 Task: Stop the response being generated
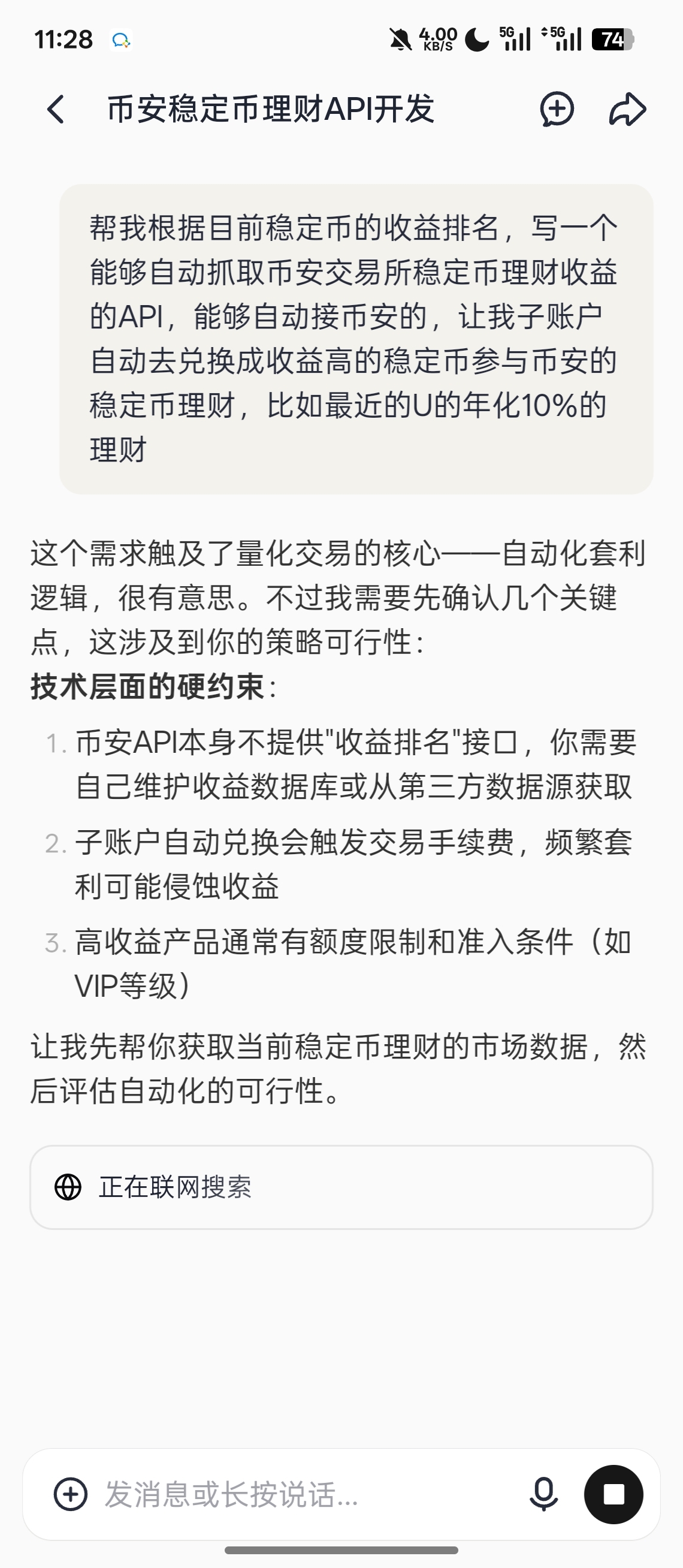pos(613,1494)
